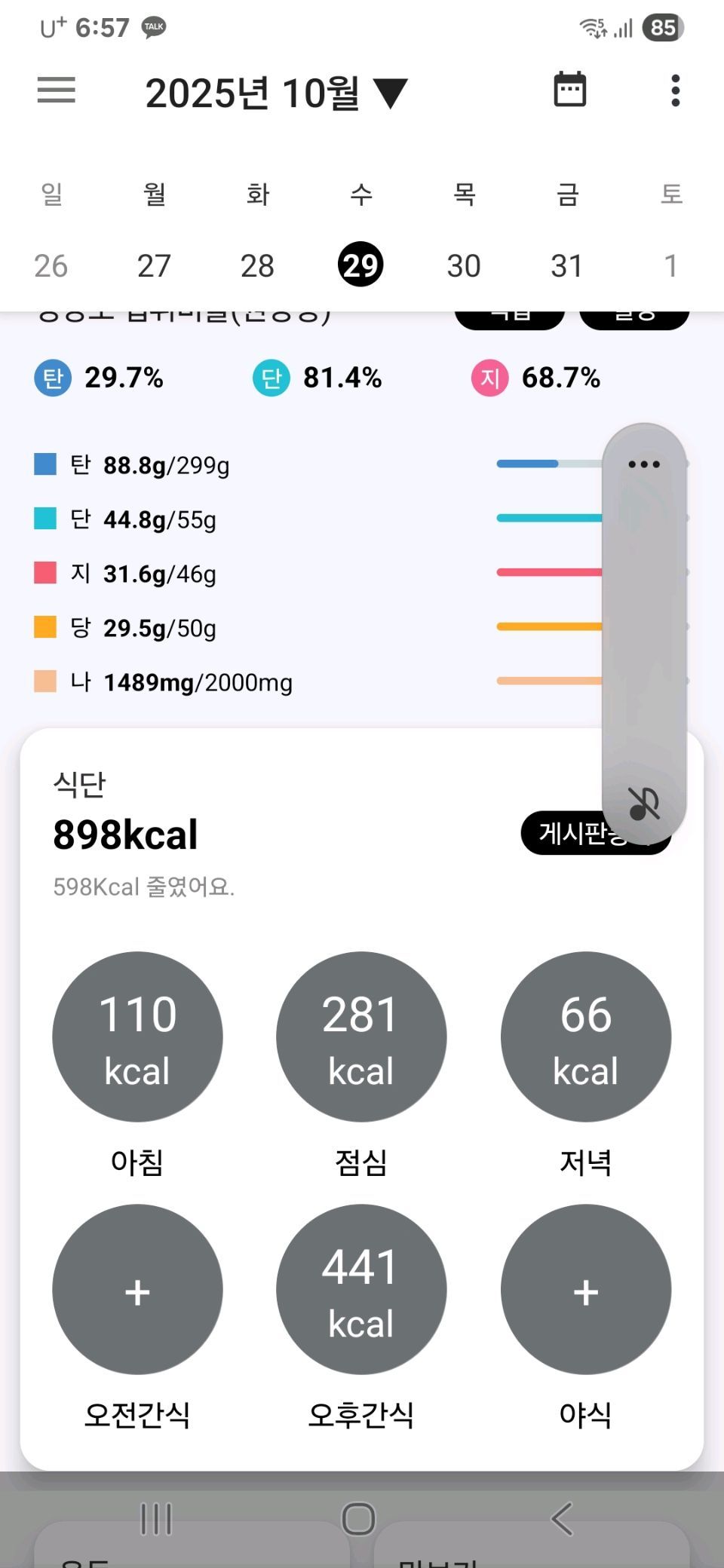Screen dimensions: 724x1568
Task: Expand volume panel's three-dot options
Action: click(644, 464)
